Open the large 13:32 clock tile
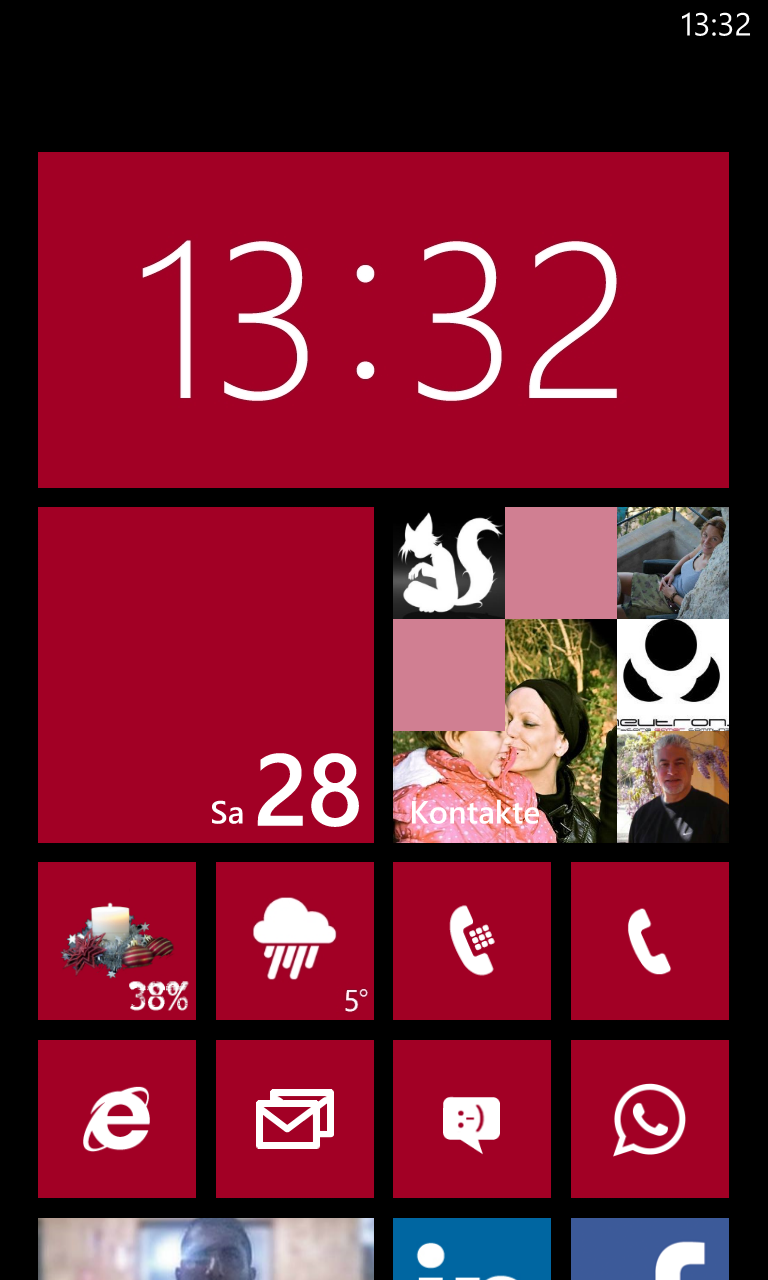The image size is (768, 1280). [x=383, y=320]
